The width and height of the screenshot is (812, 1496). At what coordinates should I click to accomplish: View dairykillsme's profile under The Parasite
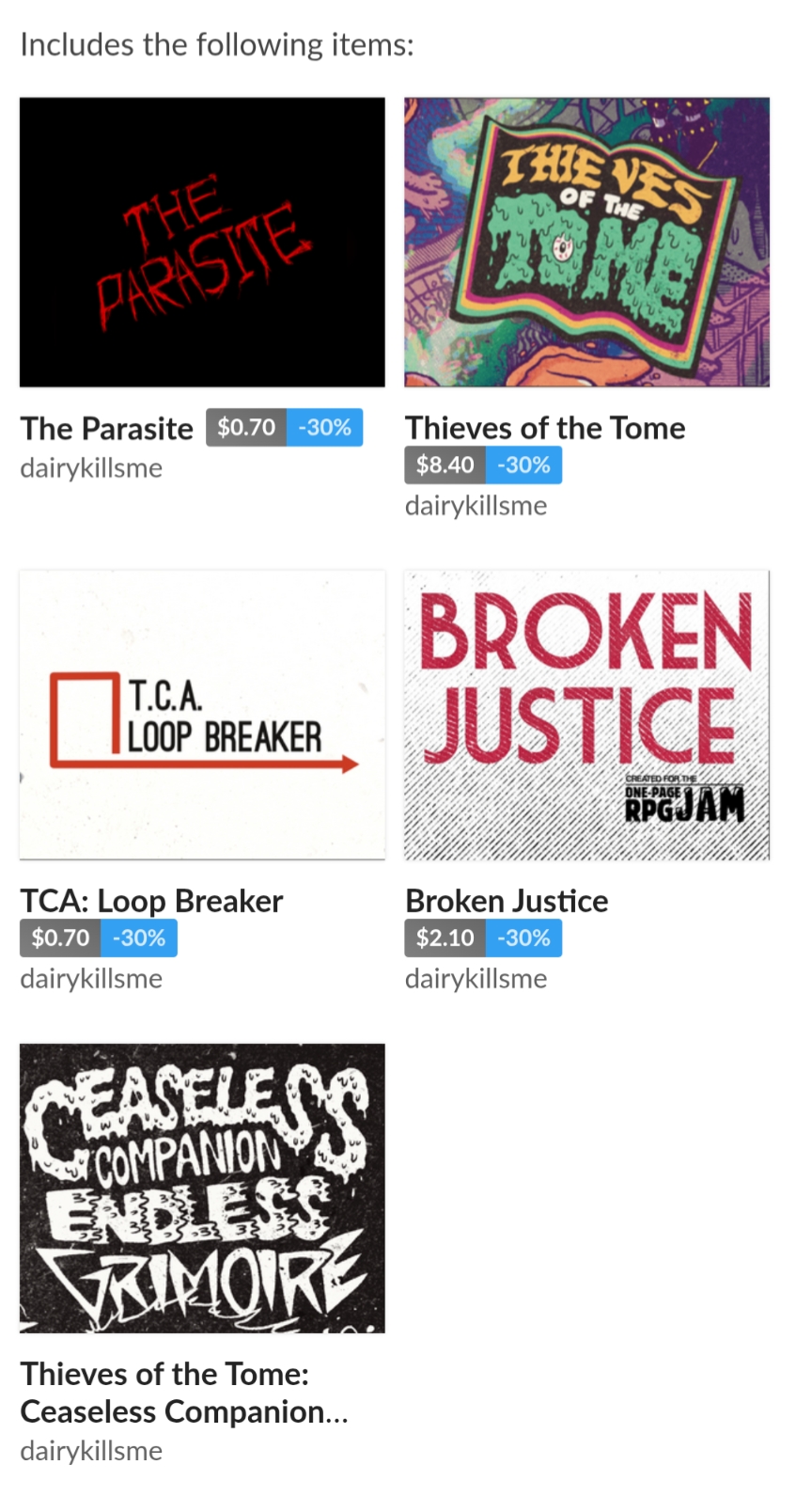(x=91, y=468)
